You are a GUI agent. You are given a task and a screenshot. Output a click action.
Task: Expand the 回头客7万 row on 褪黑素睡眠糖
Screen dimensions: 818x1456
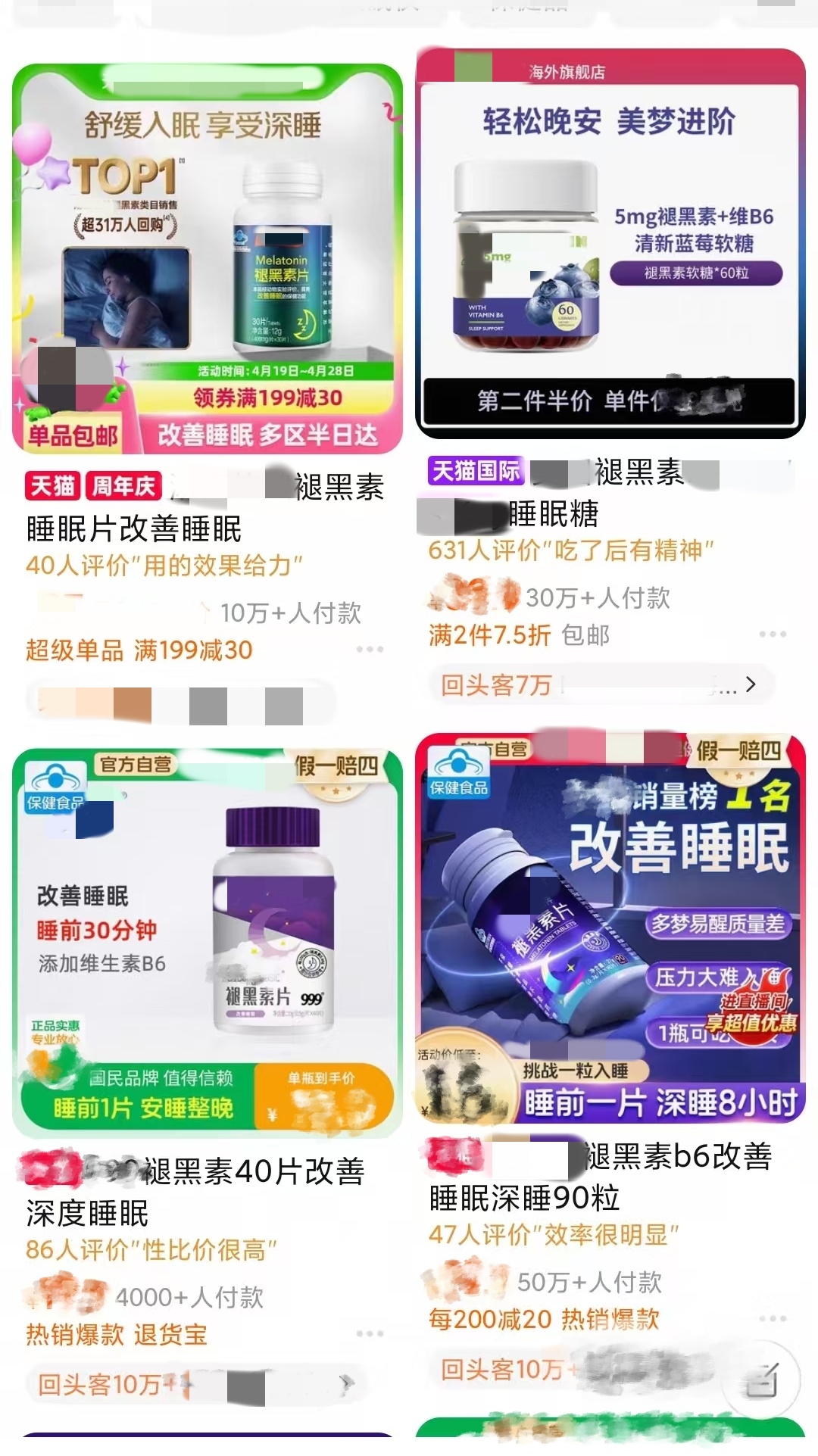pos(751,684)
